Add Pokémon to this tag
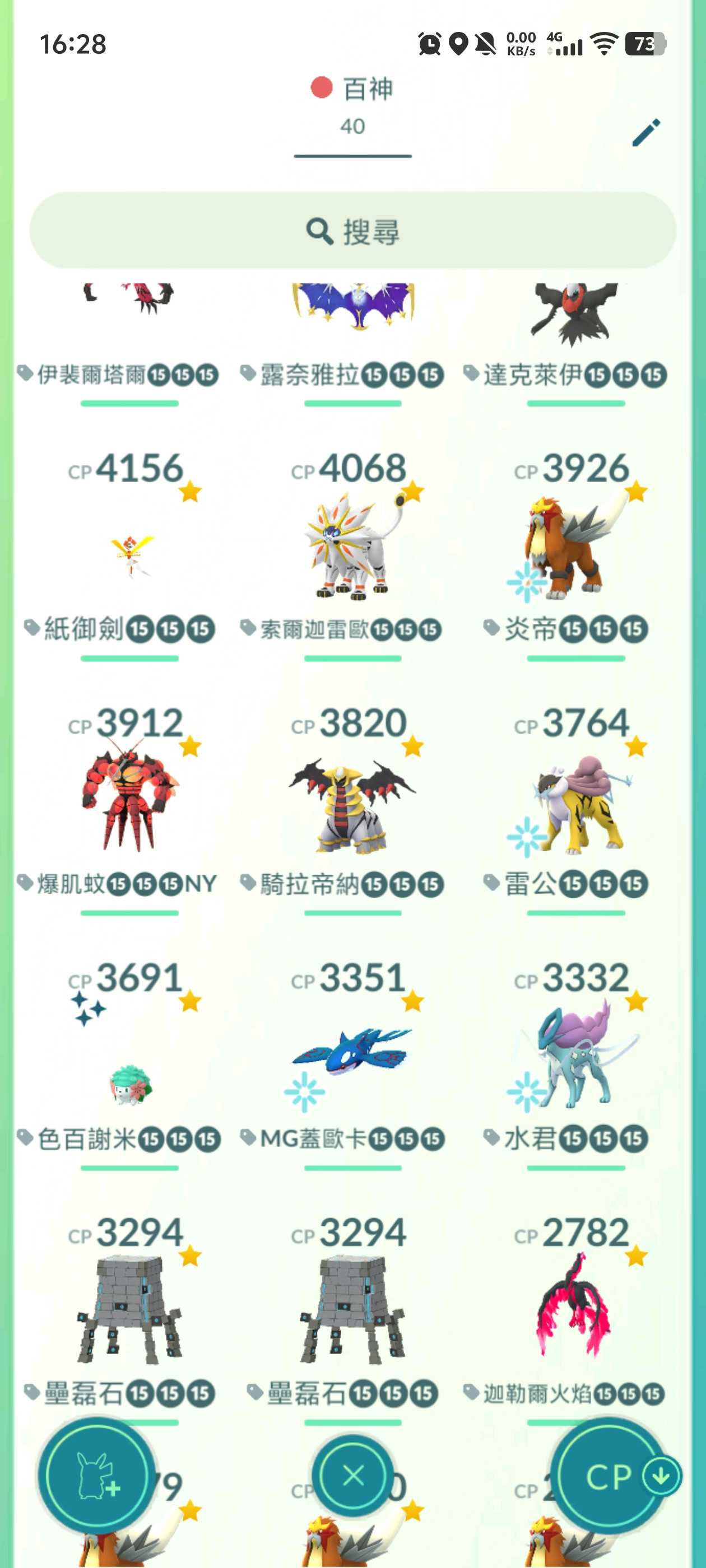This screenshot has width=706, height=1568. [x=97, y=1474]
